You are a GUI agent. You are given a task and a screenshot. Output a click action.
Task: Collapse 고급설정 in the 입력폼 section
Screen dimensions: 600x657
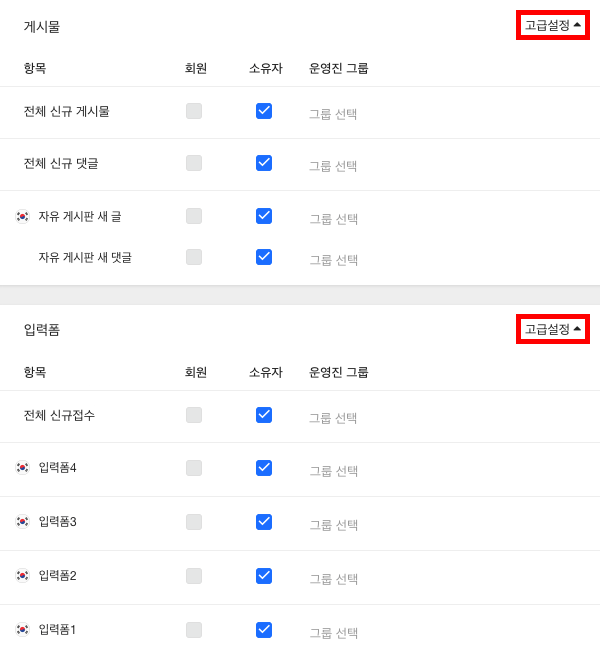tap(552, 329)
